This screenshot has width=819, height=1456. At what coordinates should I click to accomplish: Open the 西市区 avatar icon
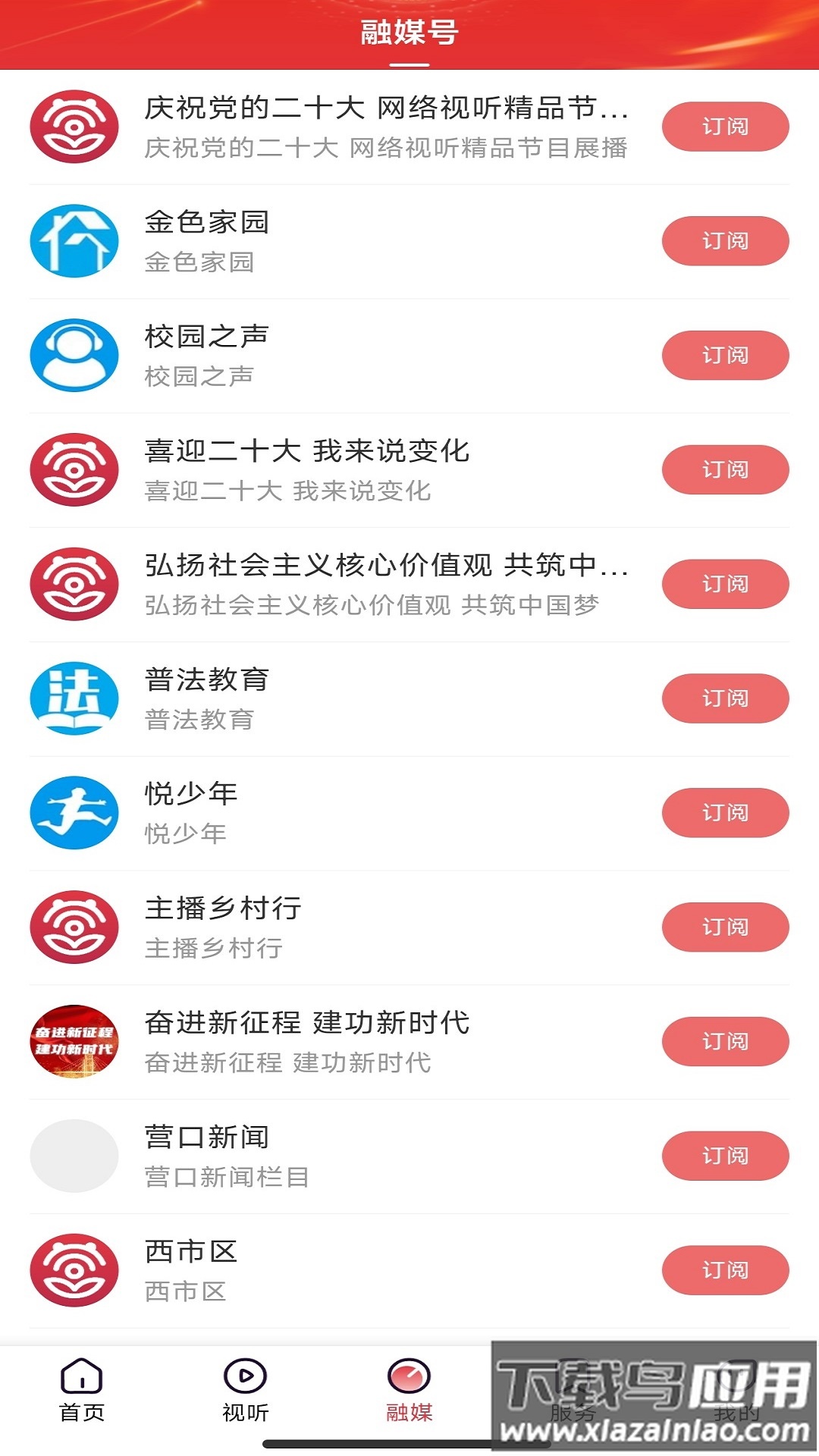tap(74, 1270)
